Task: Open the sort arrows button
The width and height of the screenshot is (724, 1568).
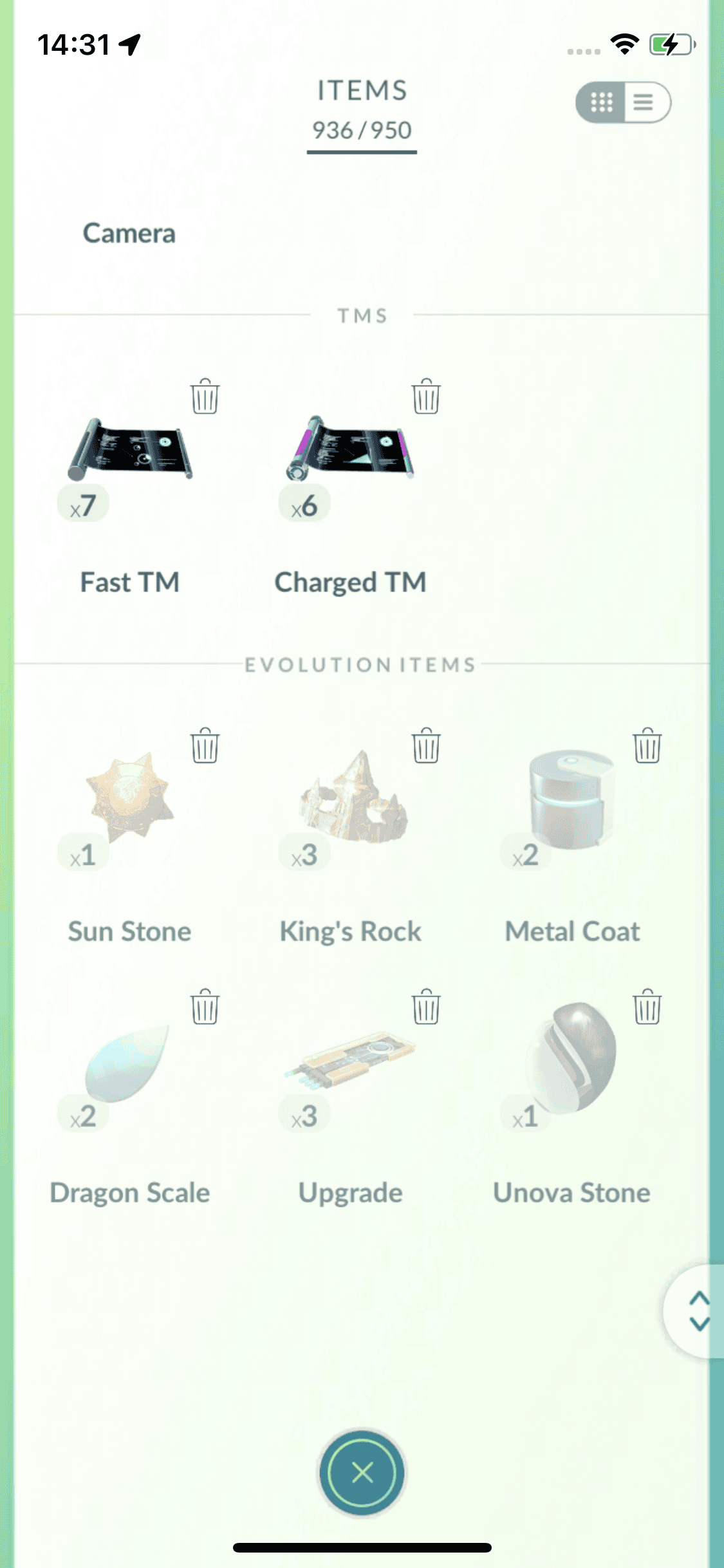Action: (698, 1311)
